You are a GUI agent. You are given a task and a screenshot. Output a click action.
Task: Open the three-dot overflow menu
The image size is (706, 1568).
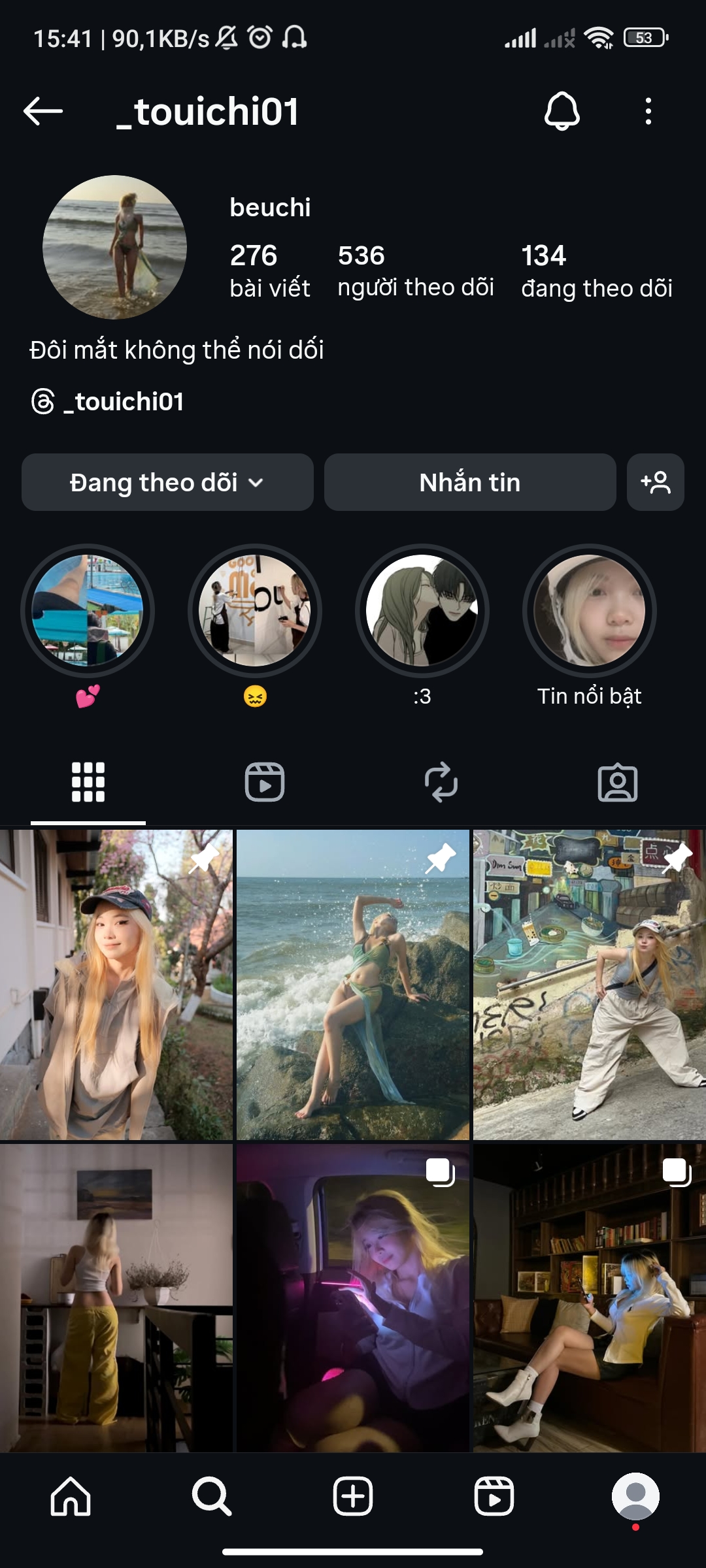point(648,111)
